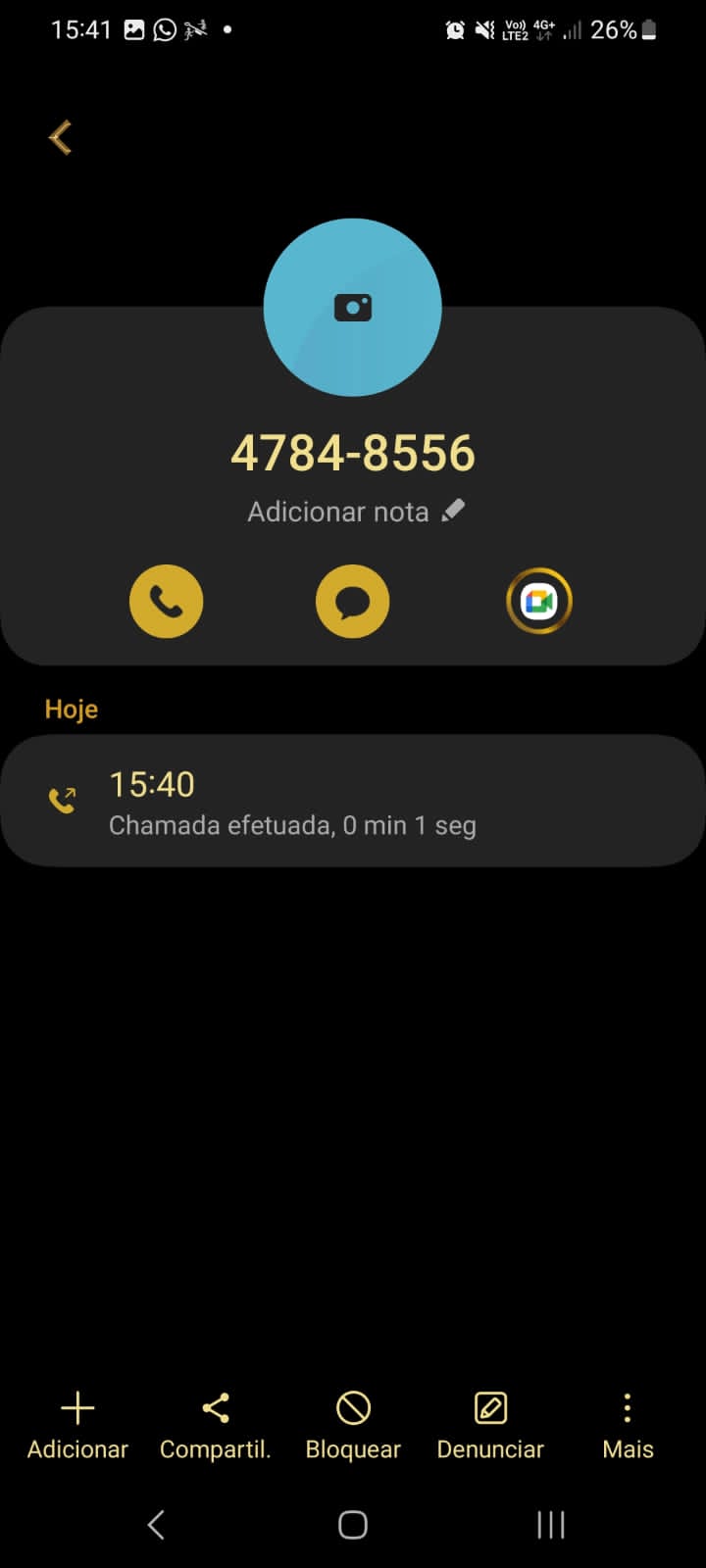Start a Google Meet video call
Viewport: 706px width, 1568px height.
click(x=538, y=601)
